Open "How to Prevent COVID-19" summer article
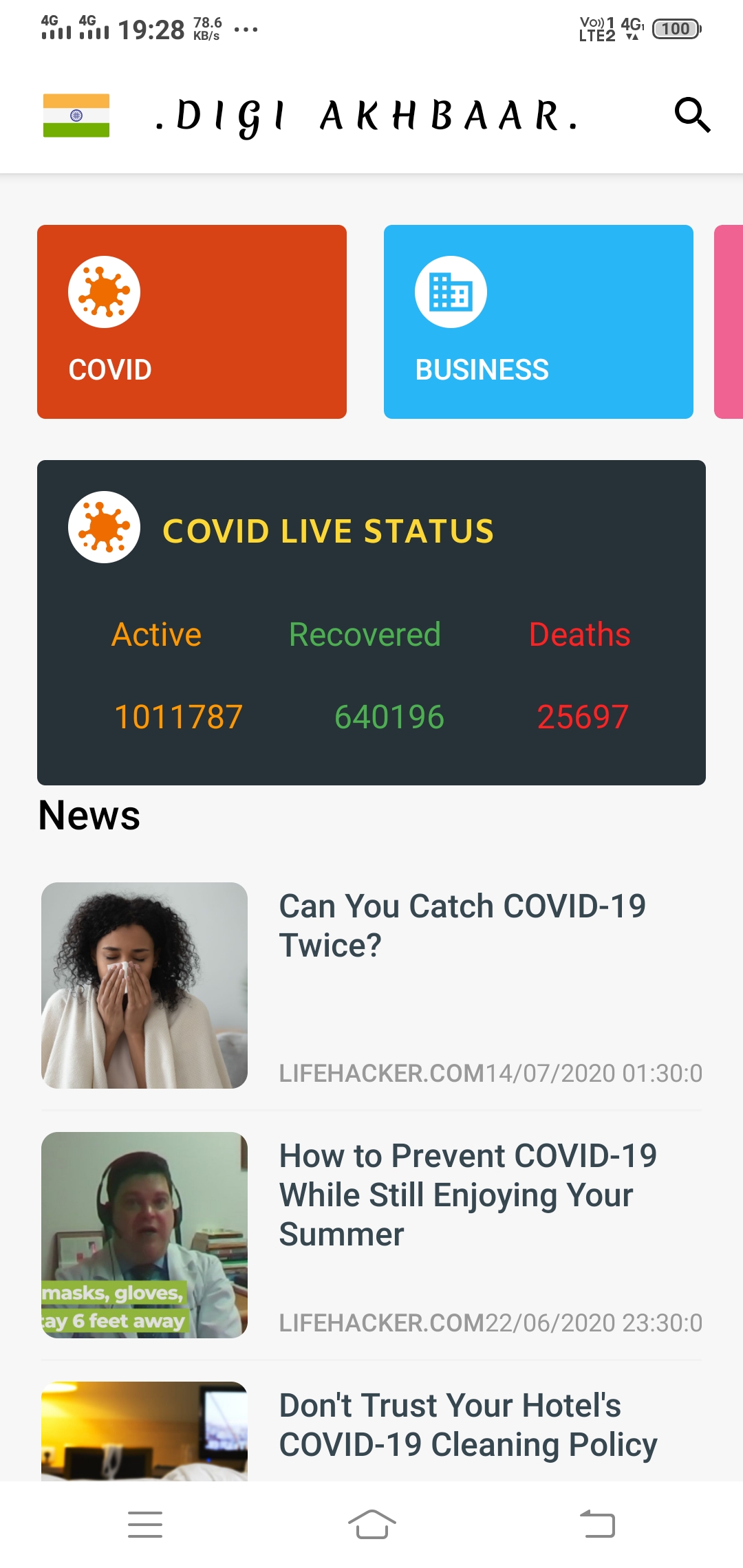This screenshot has height=1568, width=743. click(468, 1195)
